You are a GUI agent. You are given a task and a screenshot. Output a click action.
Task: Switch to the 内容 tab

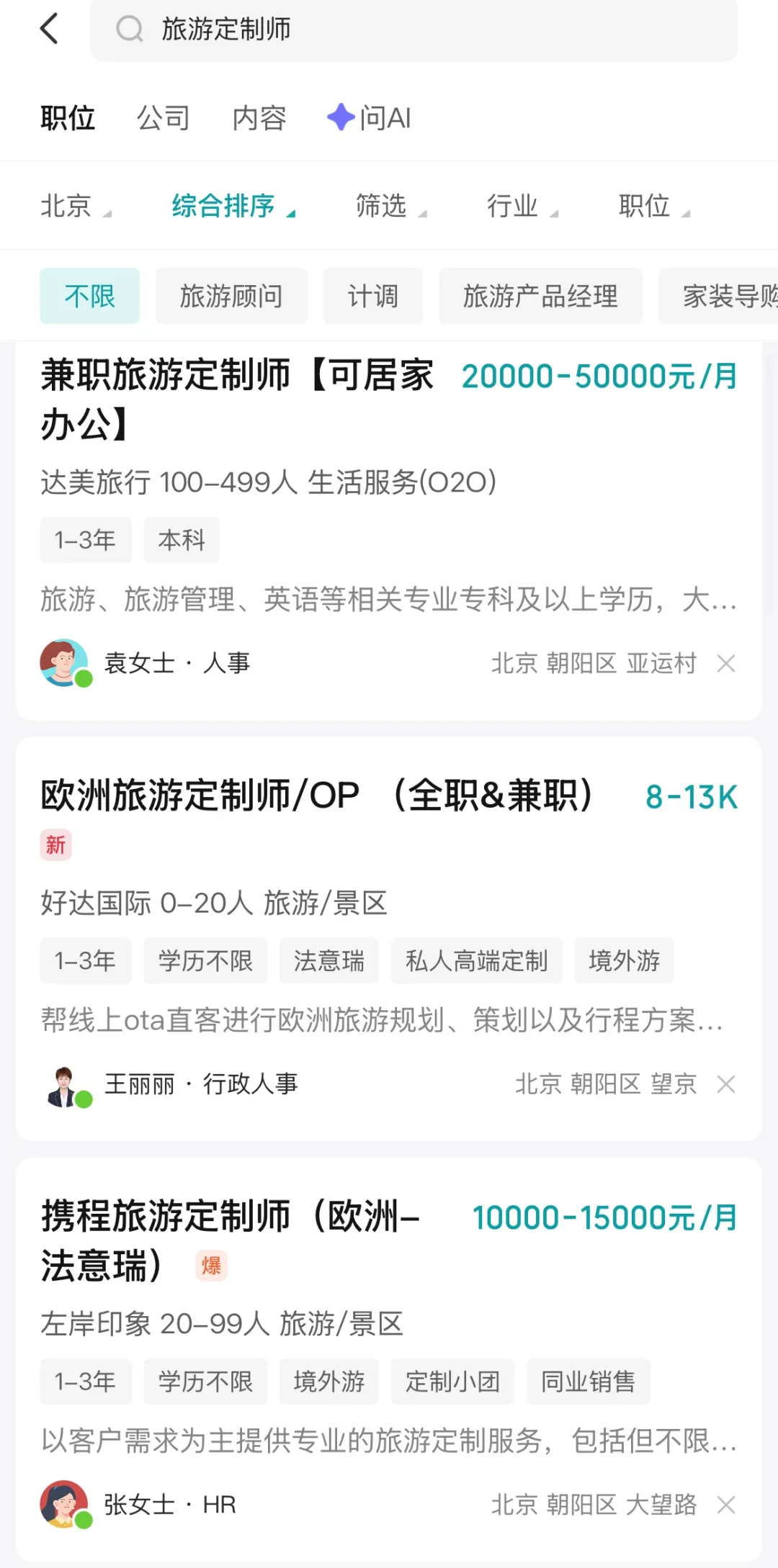pos(259,118)
